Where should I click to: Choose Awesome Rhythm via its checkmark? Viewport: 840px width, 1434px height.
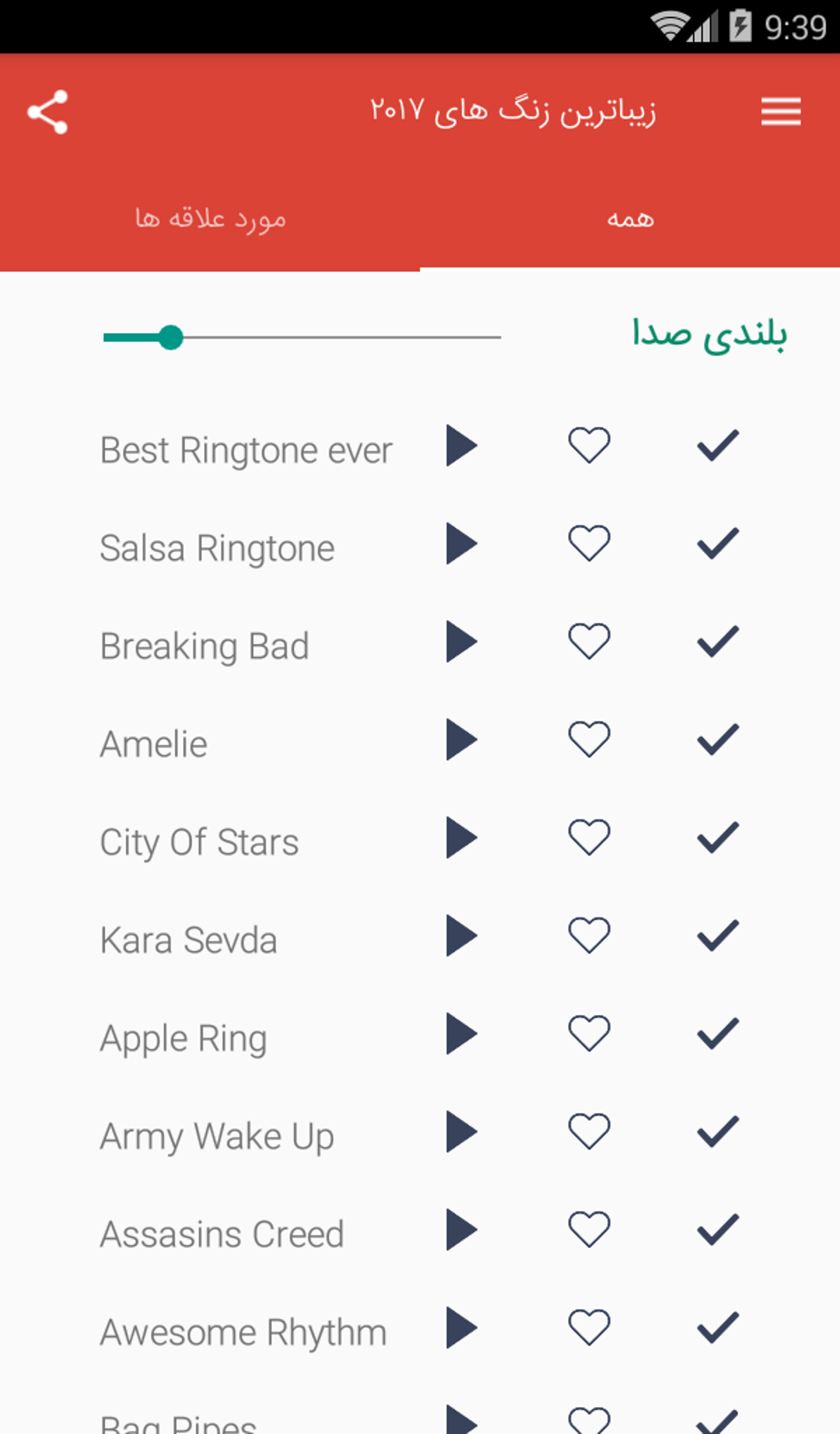717,1328
